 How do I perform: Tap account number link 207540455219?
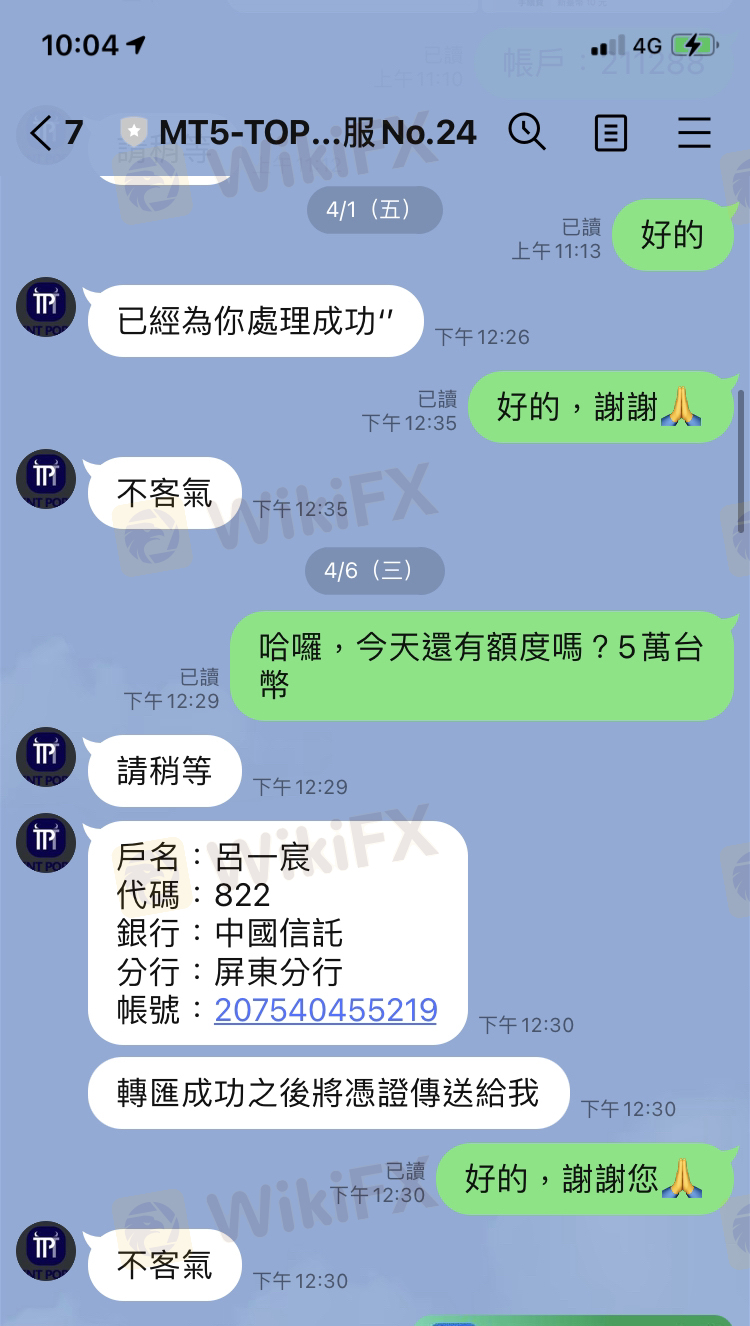coord(326,1010)
